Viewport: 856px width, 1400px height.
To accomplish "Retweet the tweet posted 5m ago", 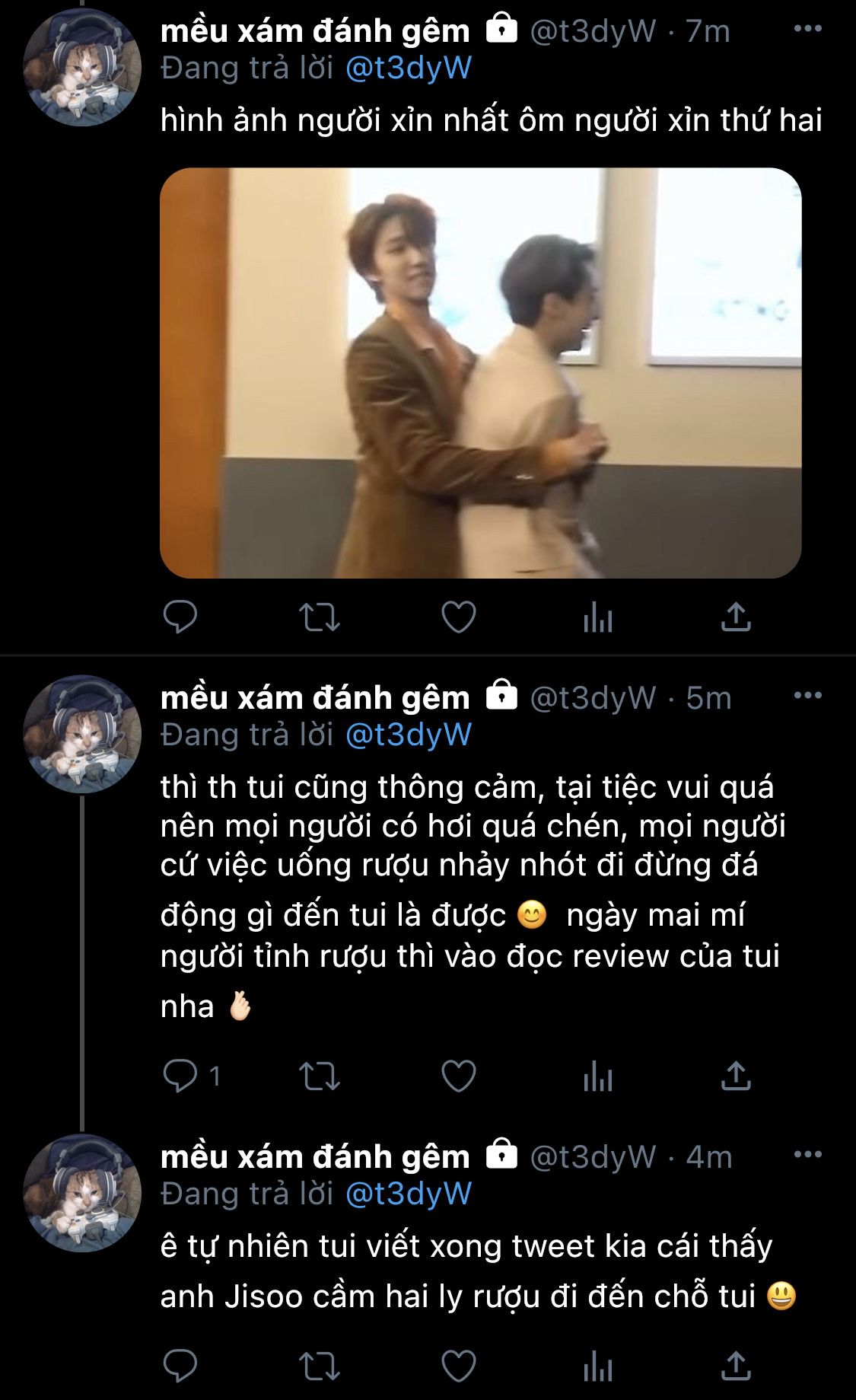I will click(x=319, y=1076).
